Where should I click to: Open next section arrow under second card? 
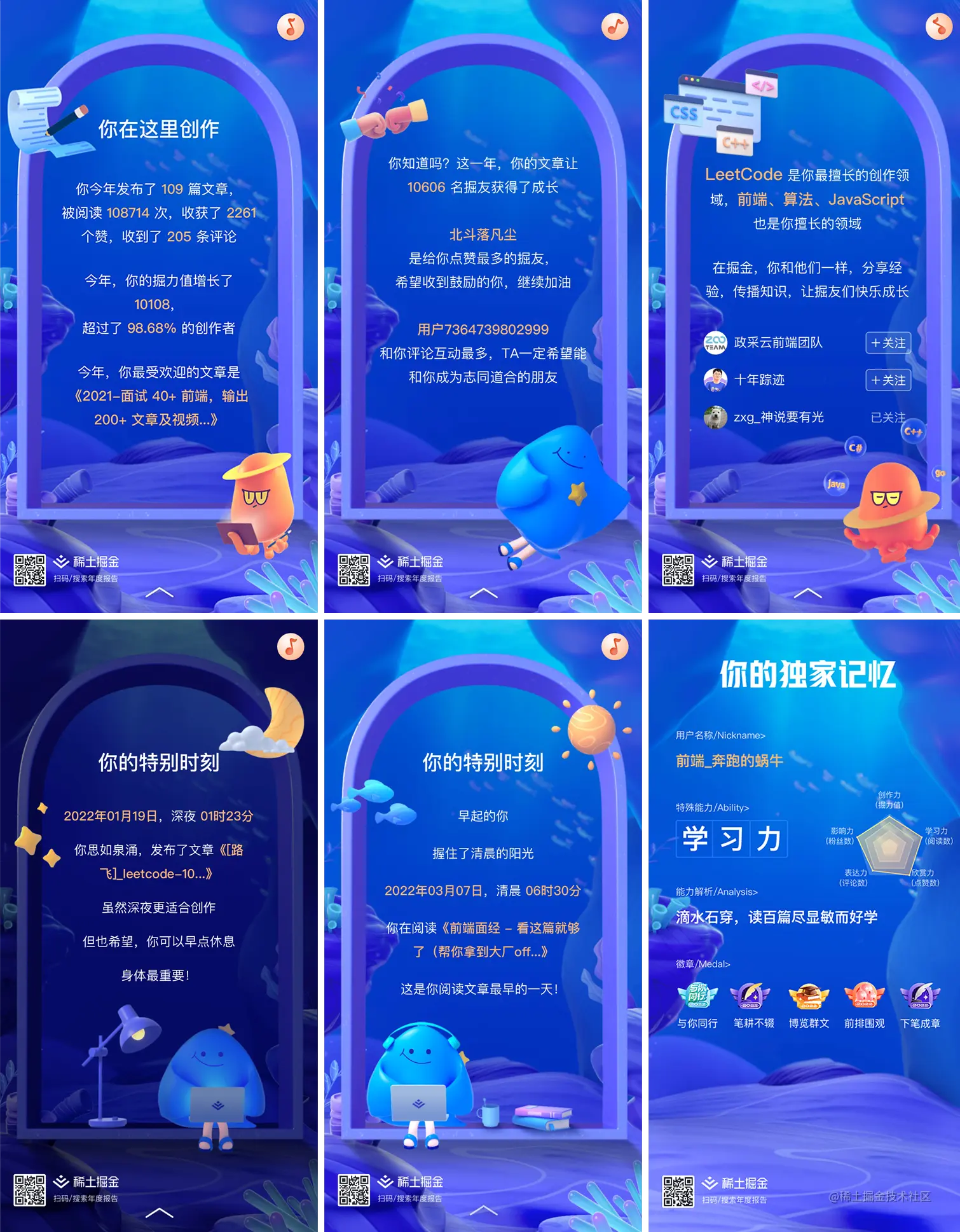484,592
